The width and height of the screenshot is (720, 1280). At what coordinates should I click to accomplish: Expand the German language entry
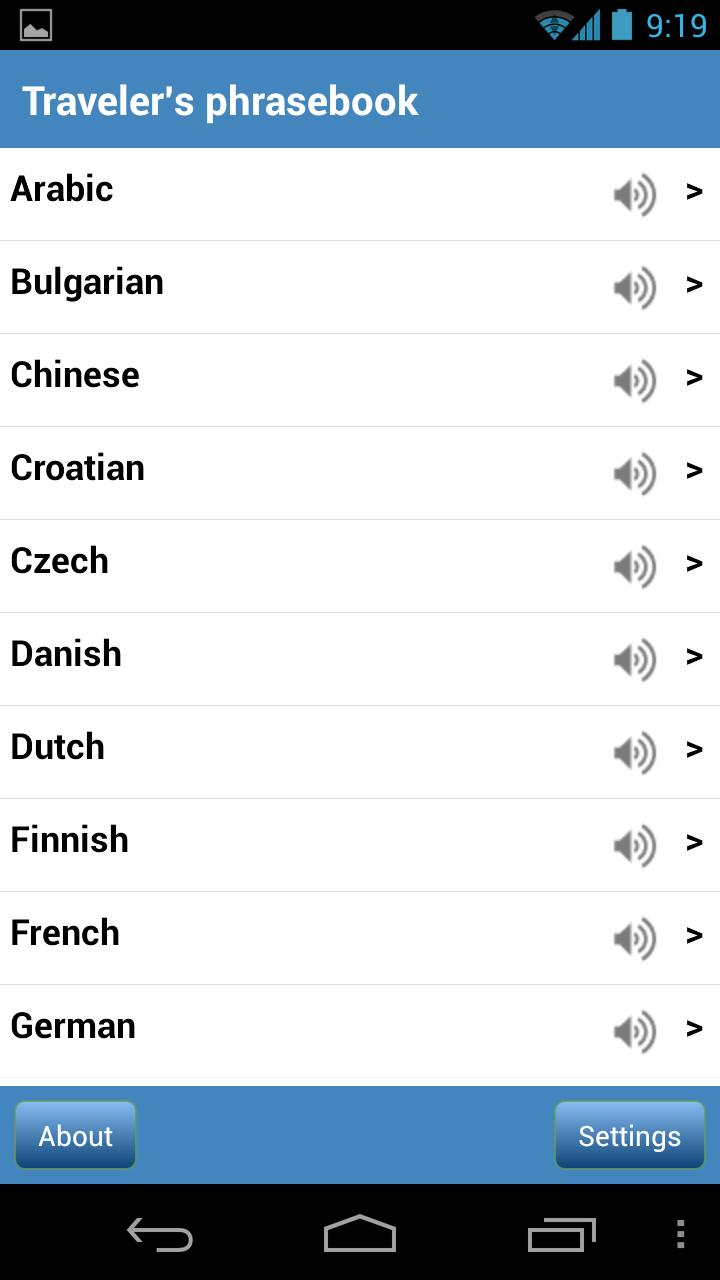pos(694,1027)
